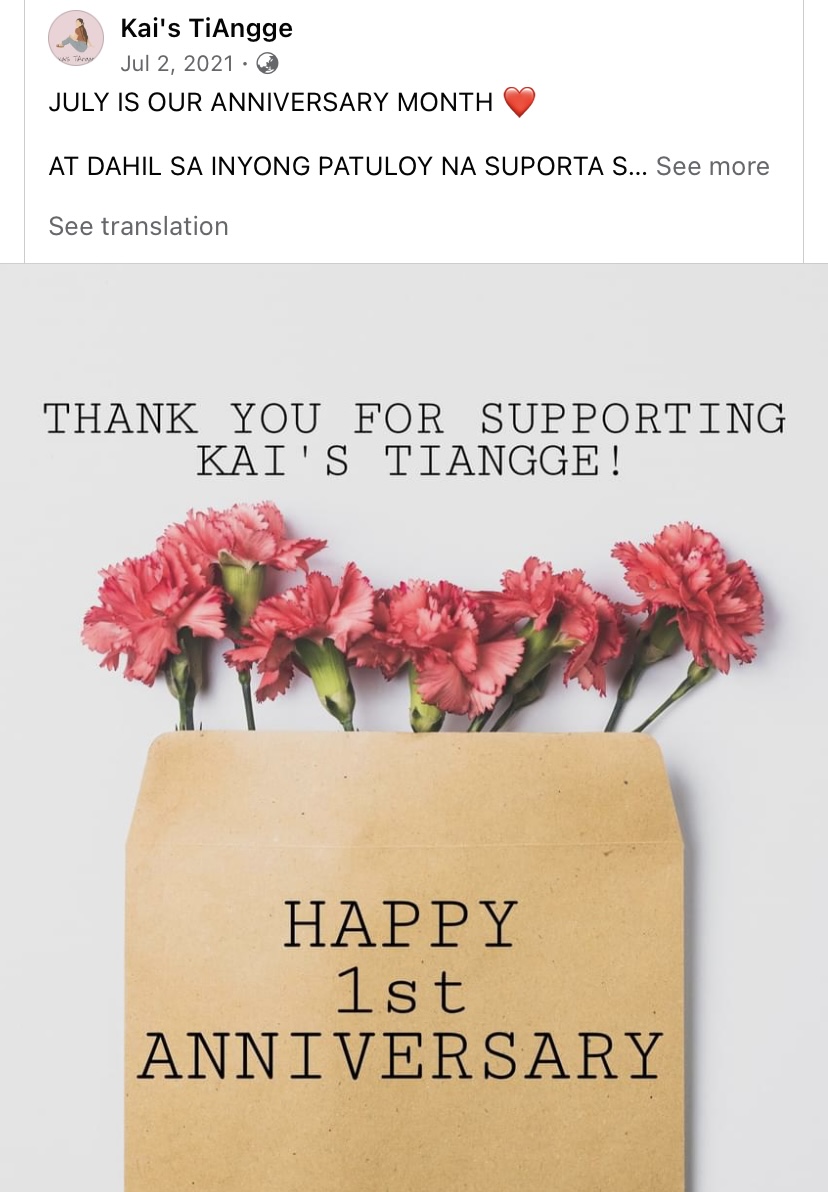Open the Kai's TiAngge page name
Image resolution: width=828 pixels, height=1192 pixels.
206,28
